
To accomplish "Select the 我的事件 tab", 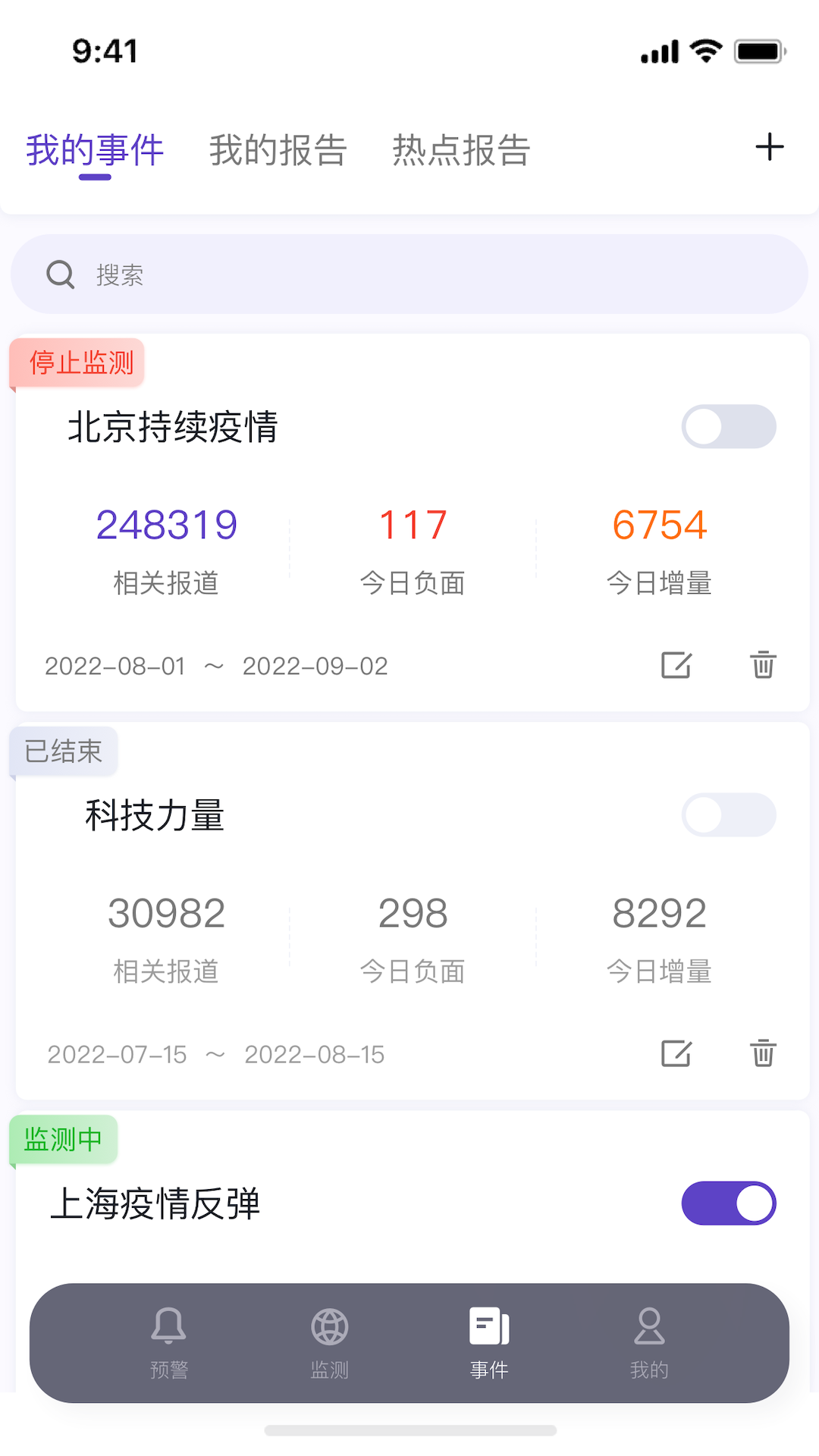I will (94, 150).
